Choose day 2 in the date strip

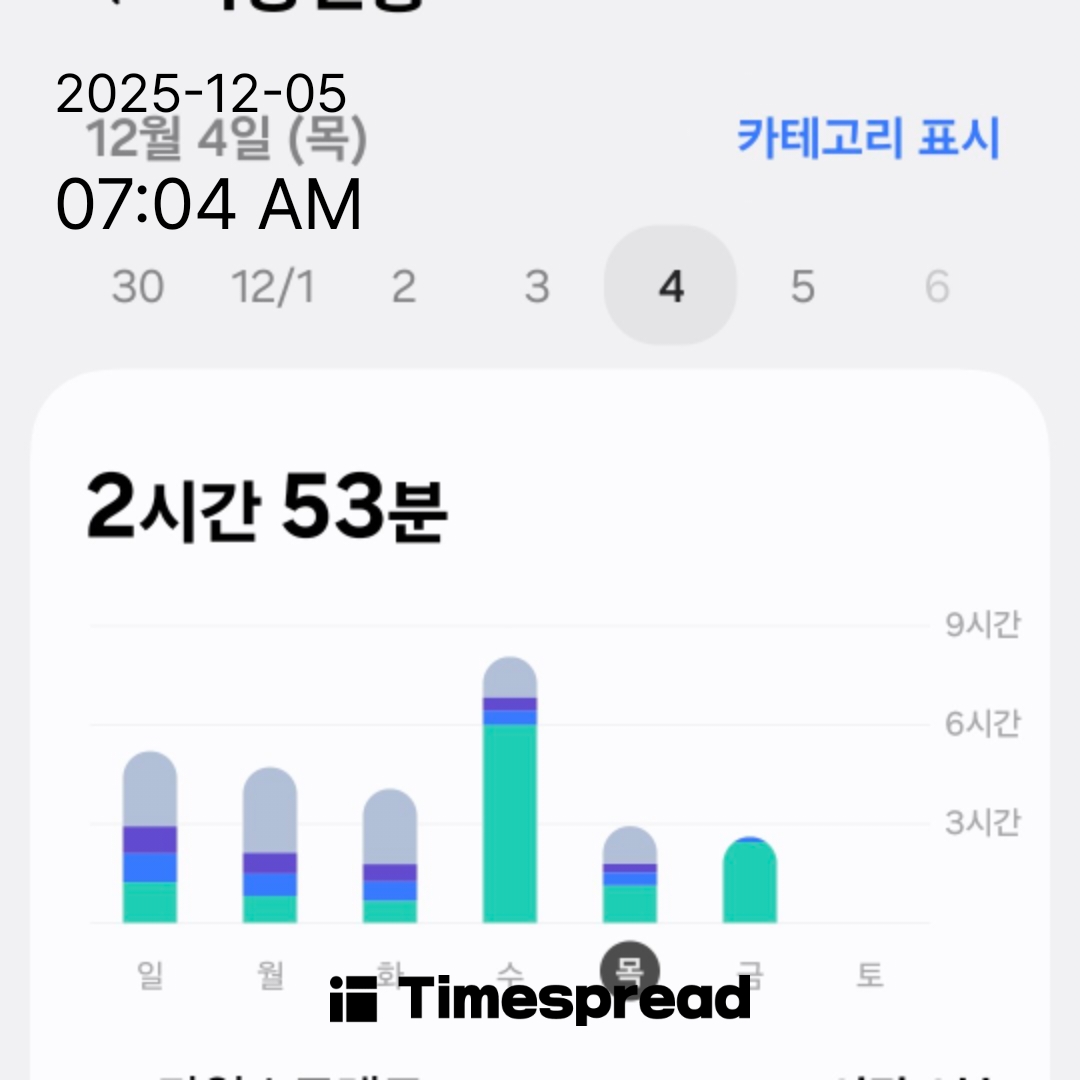403,288
